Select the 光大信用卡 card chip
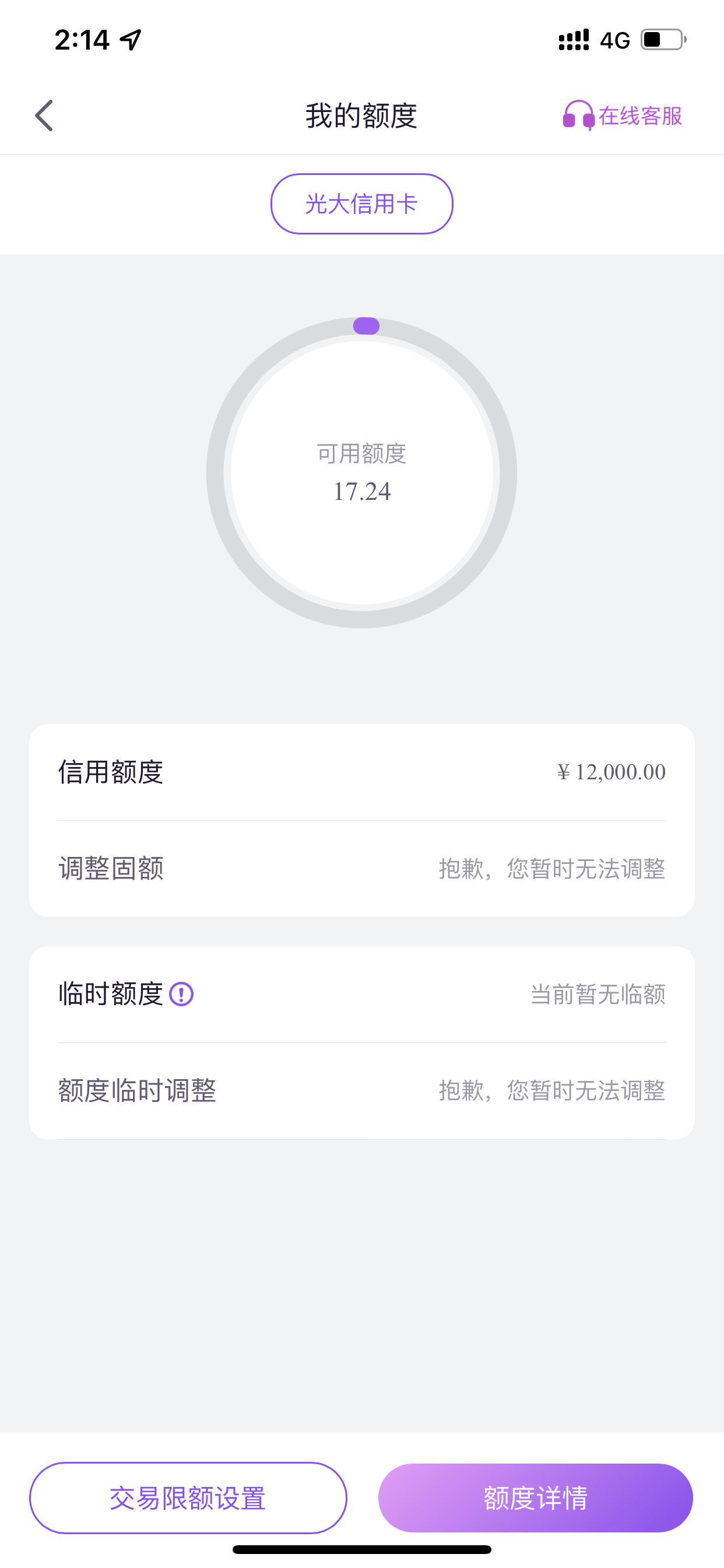This screenshot has height=1568, width=724. click(362, 204)
